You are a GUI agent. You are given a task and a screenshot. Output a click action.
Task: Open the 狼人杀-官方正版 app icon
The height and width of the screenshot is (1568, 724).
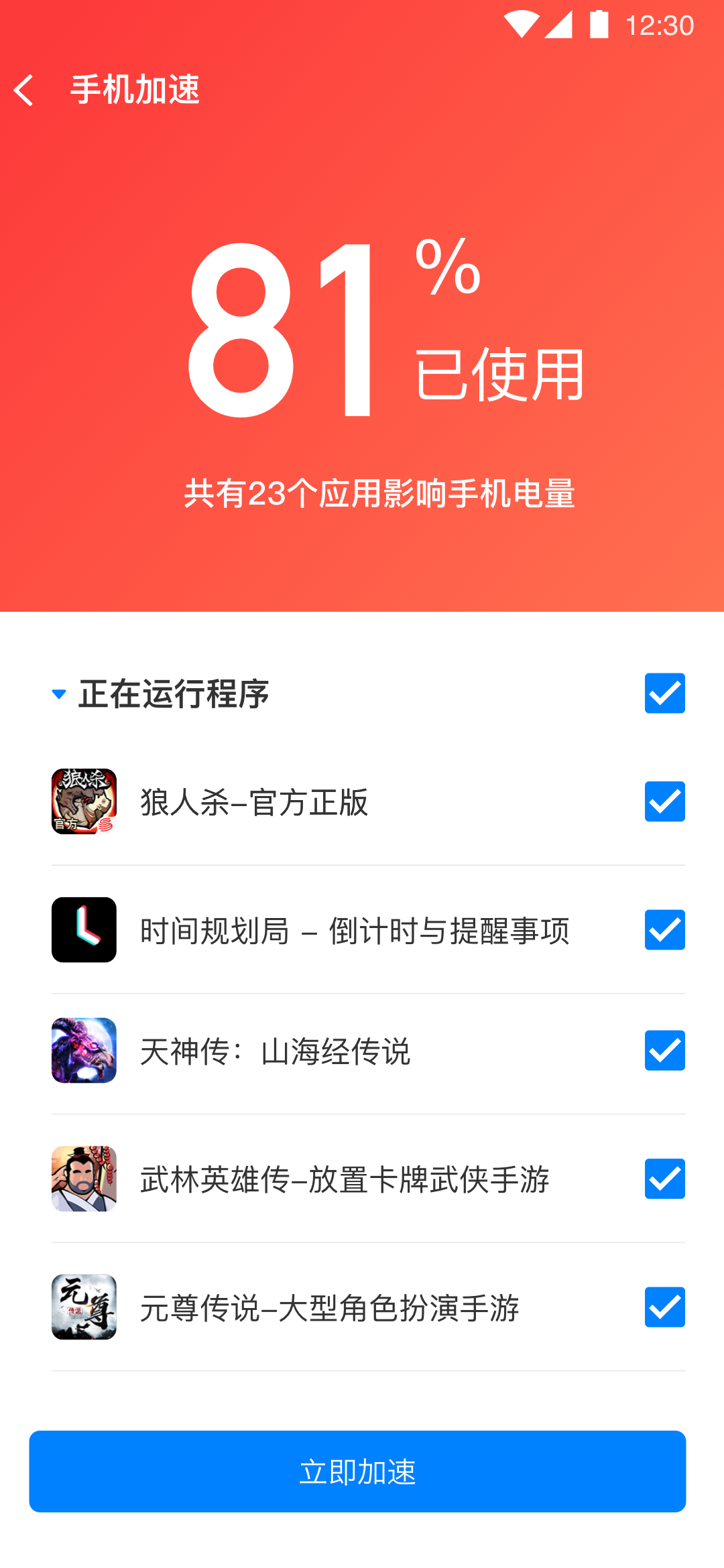pos(84,803)
